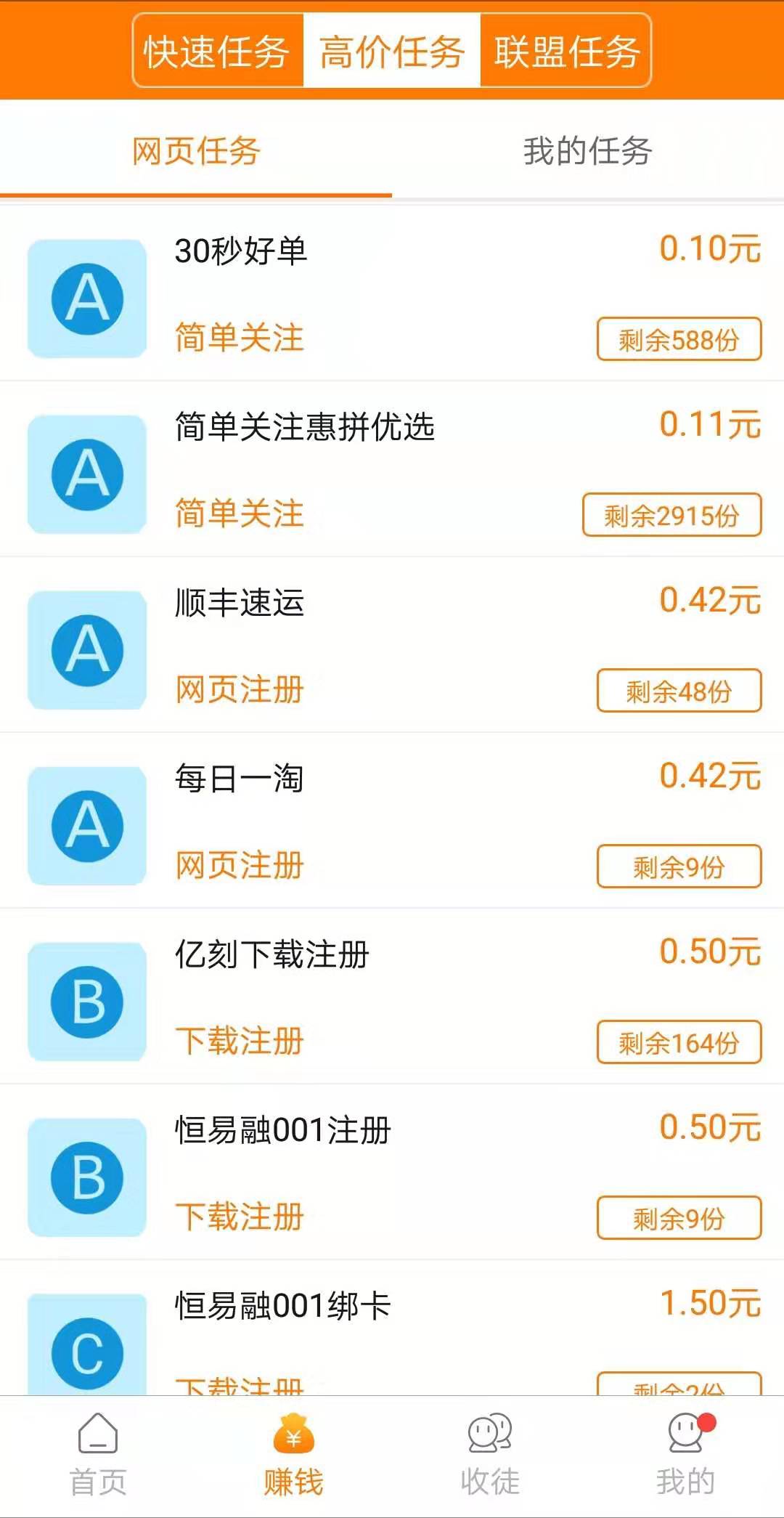Screen dimensions: 784x1518
Task: Tap the B icon next to 亿刻下载注册
Action: 86,1002
